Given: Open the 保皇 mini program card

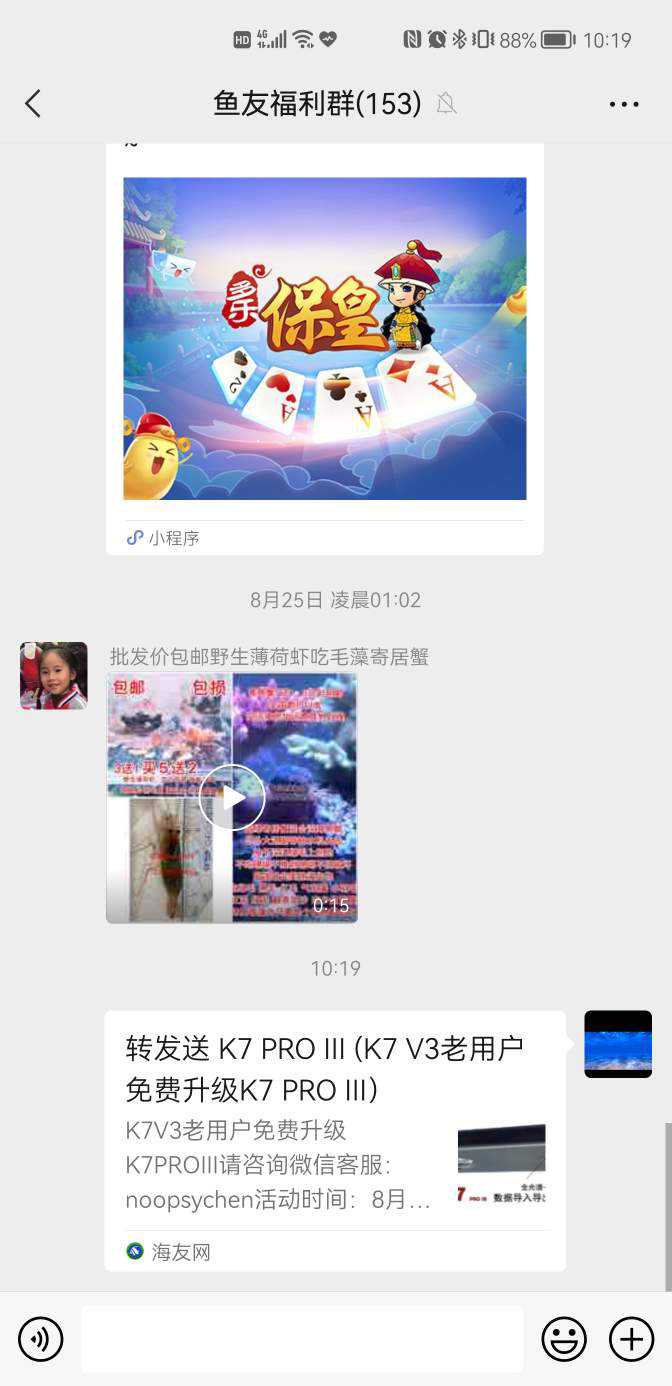Looking at the screenshot, I should coord(324,339).
